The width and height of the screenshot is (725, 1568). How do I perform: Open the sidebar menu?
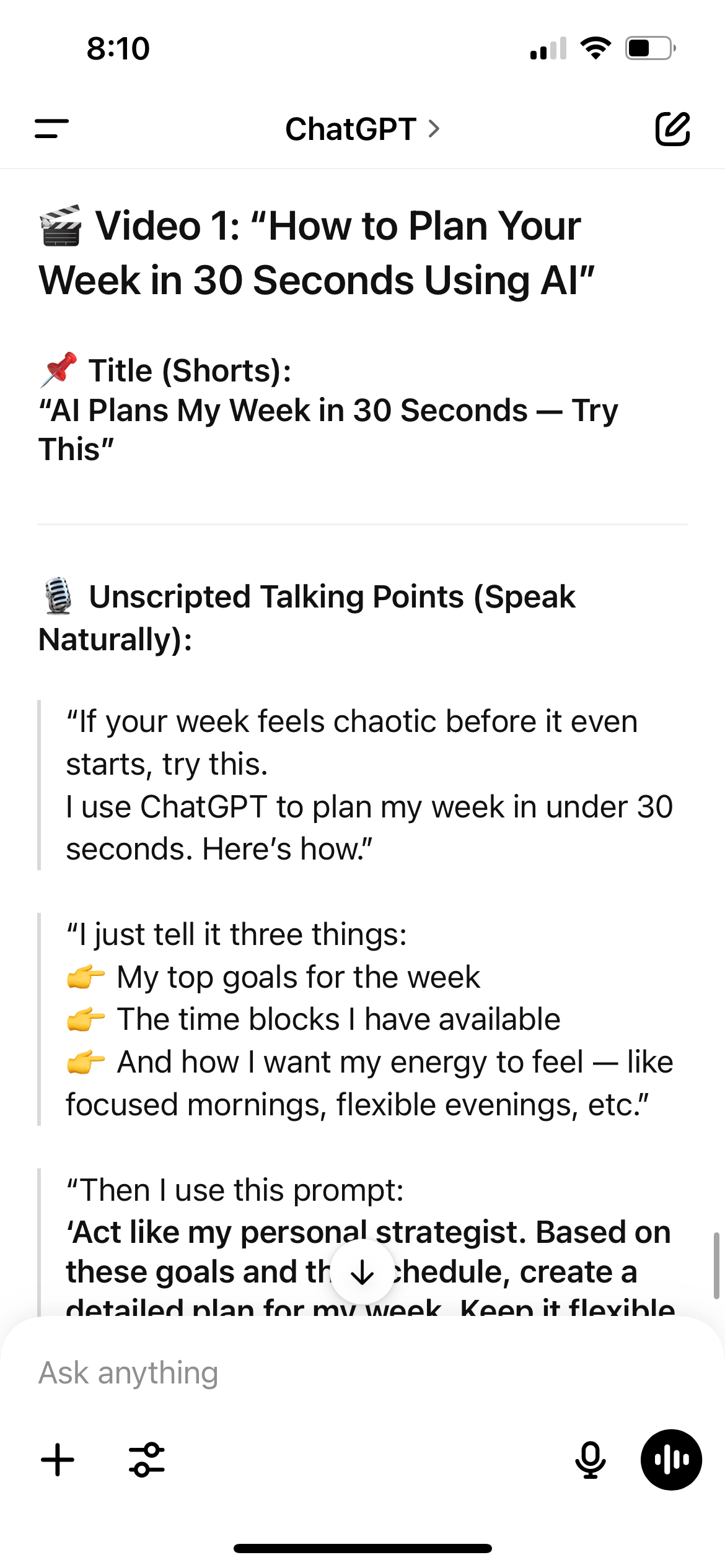click(x=52, y=129)
